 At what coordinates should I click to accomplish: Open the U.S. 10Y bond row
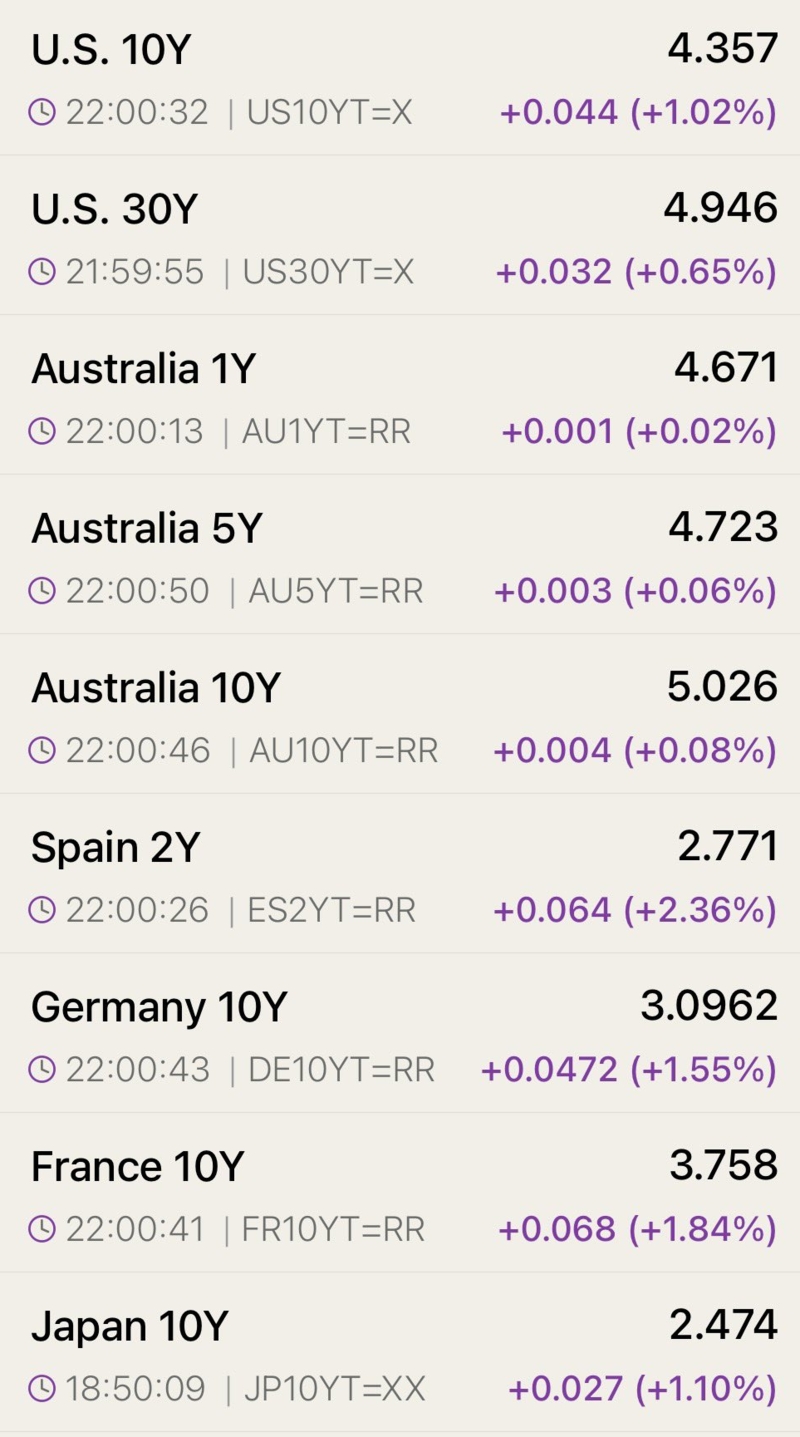(x=400, y=78)
